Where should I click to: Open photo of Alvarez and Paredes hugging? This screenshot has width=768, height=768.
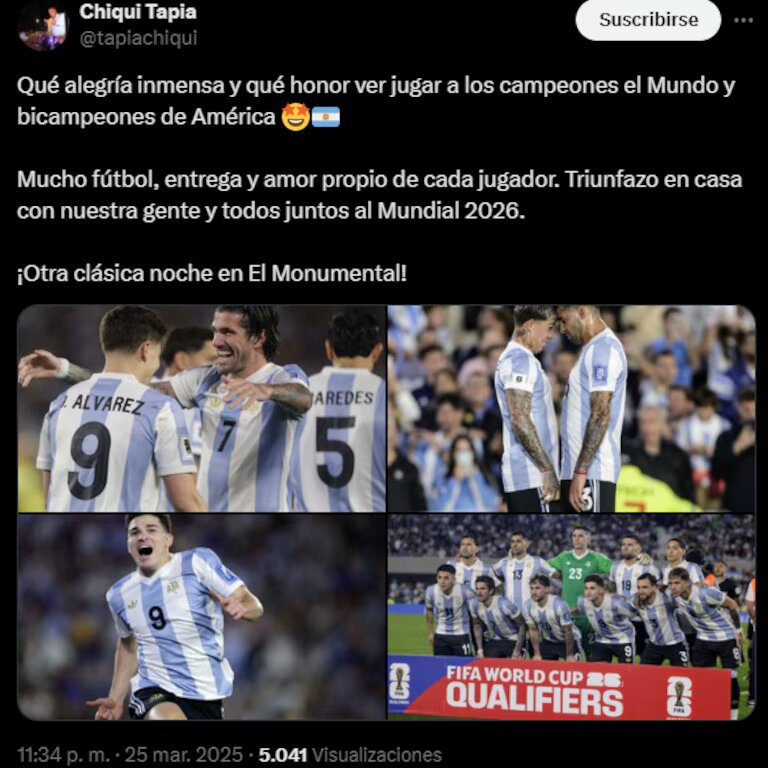(201, 408)
